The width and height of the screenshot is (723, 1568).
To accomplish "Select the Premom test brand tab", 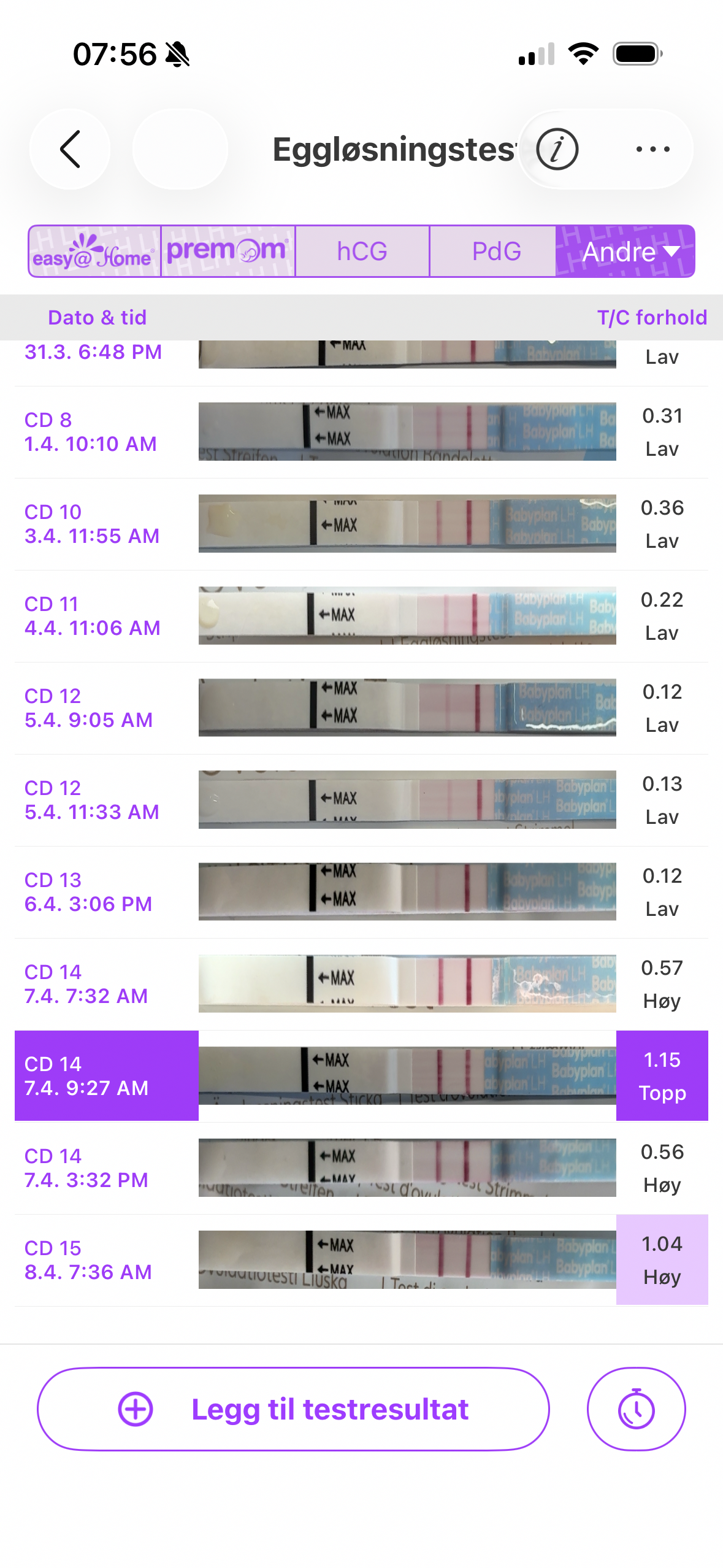I will 228,252.
